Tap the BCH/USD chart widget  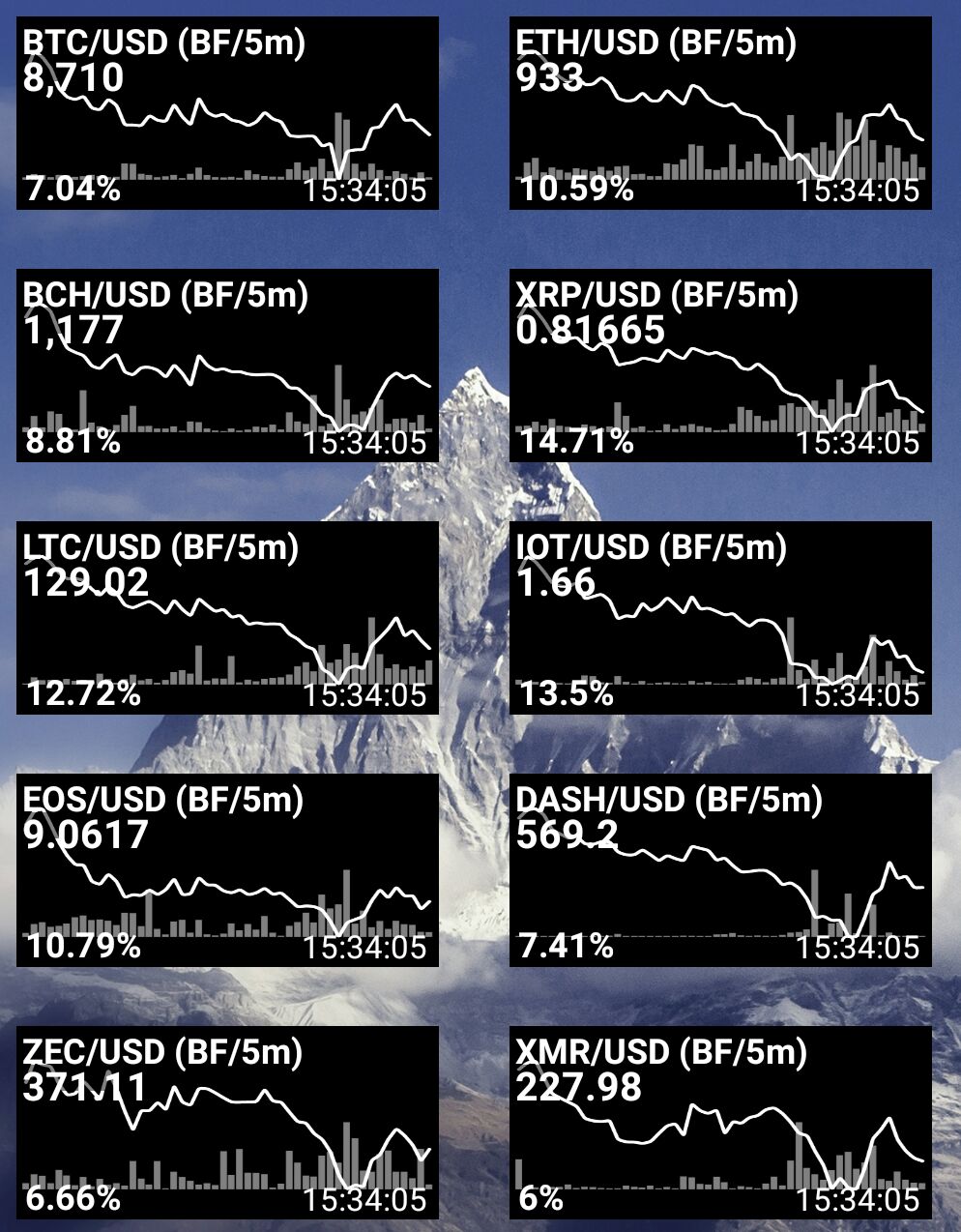coord(227,366)
